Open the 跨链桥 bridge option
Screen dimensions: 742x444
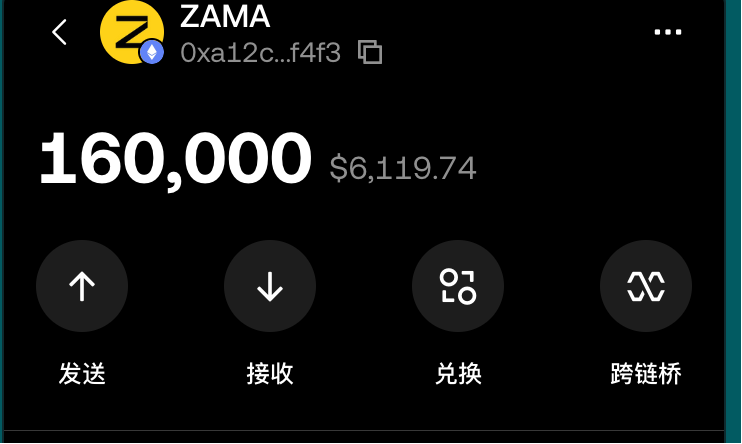[645, 287]
